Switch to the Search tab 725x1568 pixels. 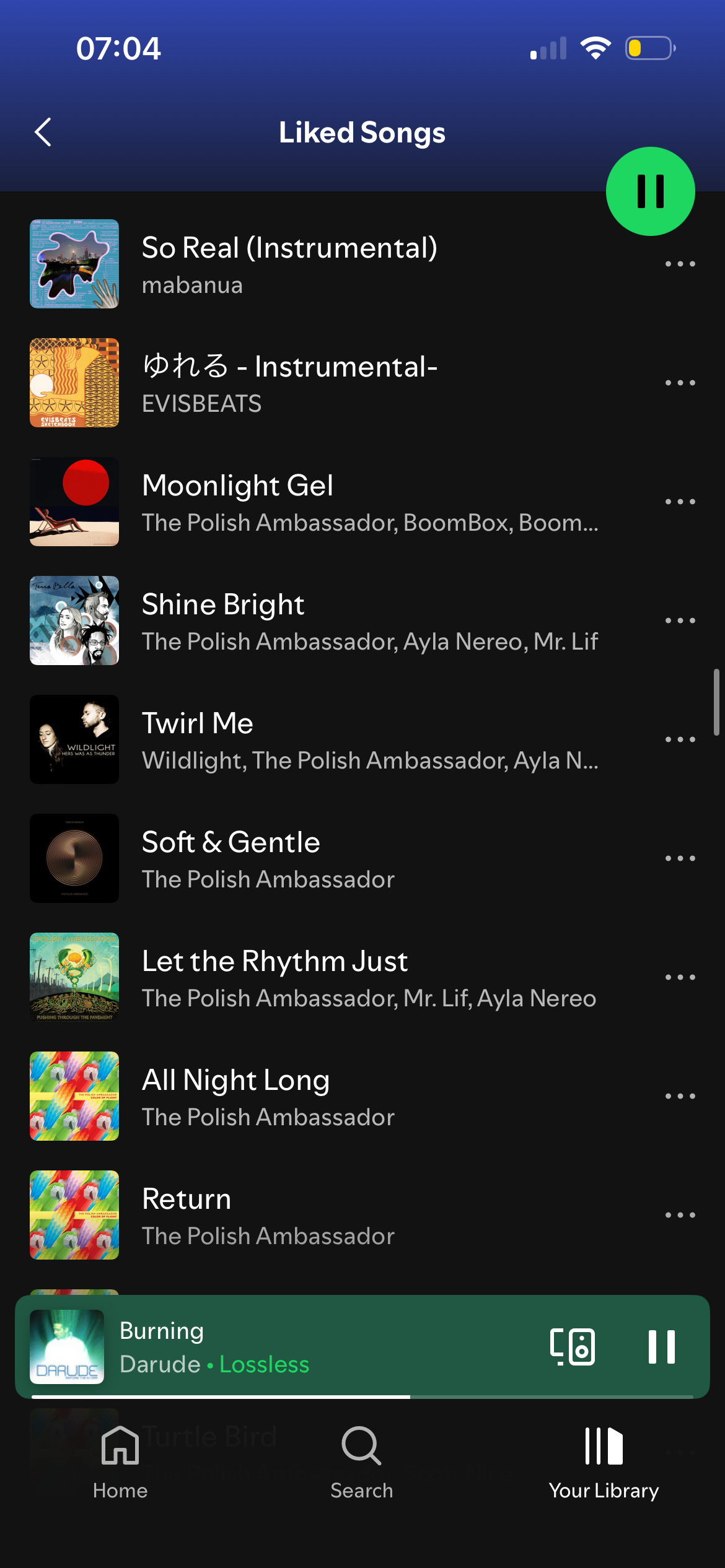point(362,1463)
